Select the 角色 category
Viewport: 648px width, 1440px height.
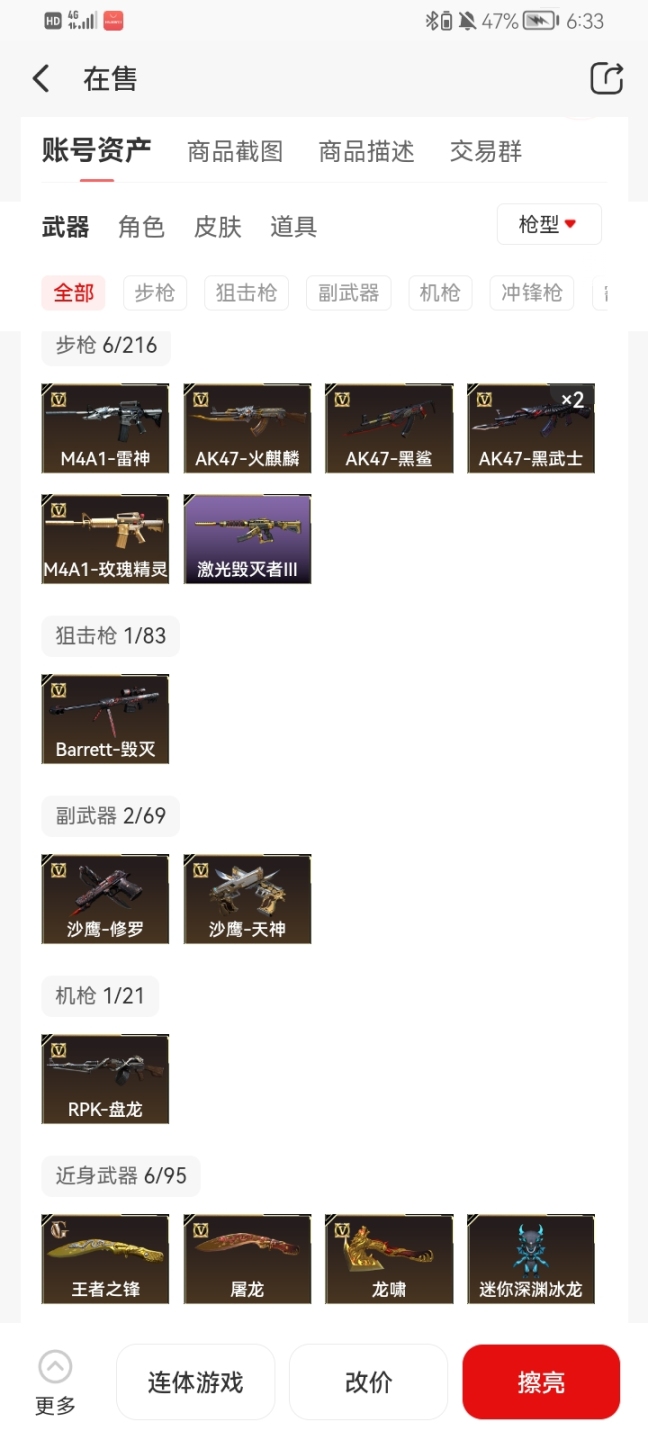141,227
